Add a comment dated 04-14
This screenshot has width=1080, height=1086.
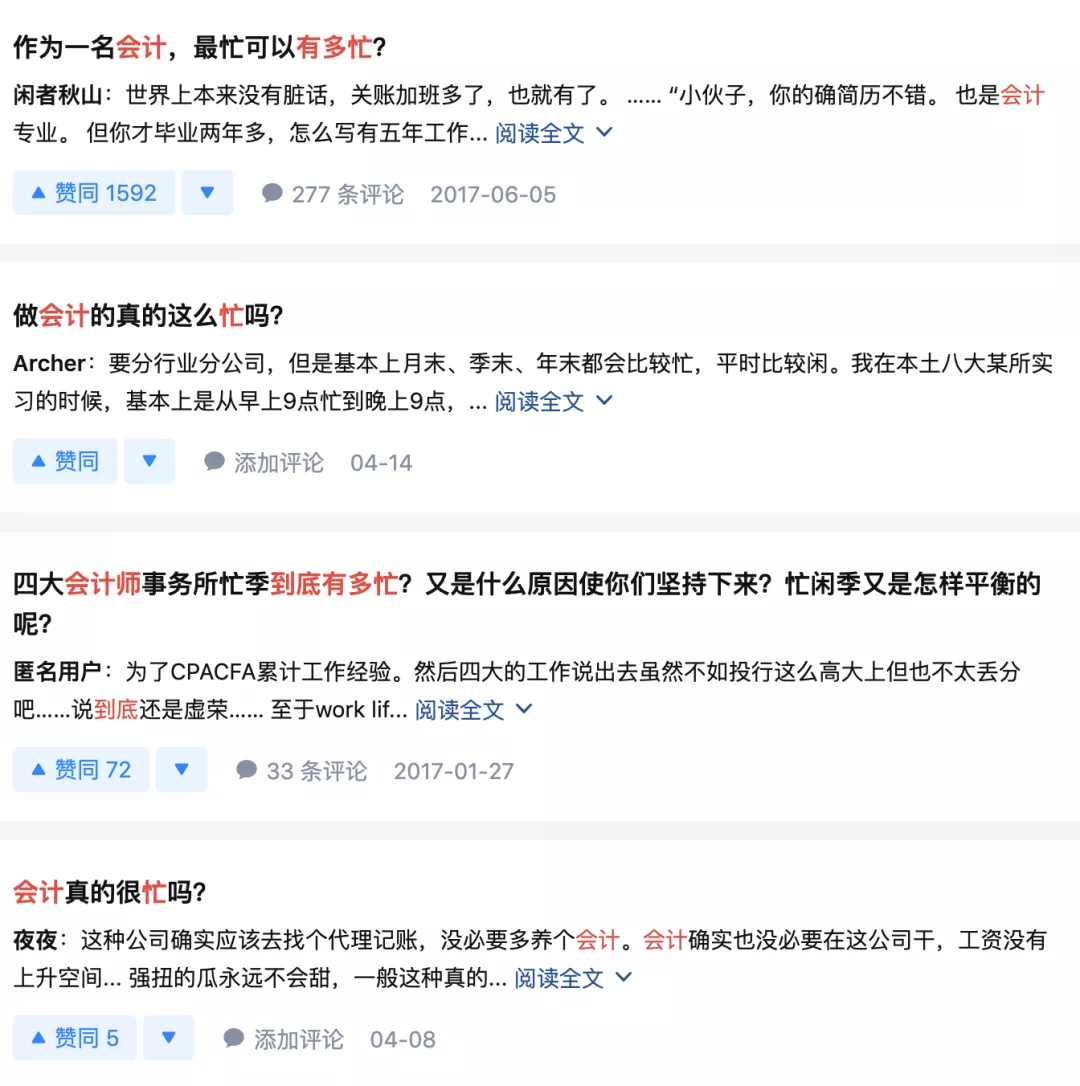pyautogui.click(x=264, y=462)
